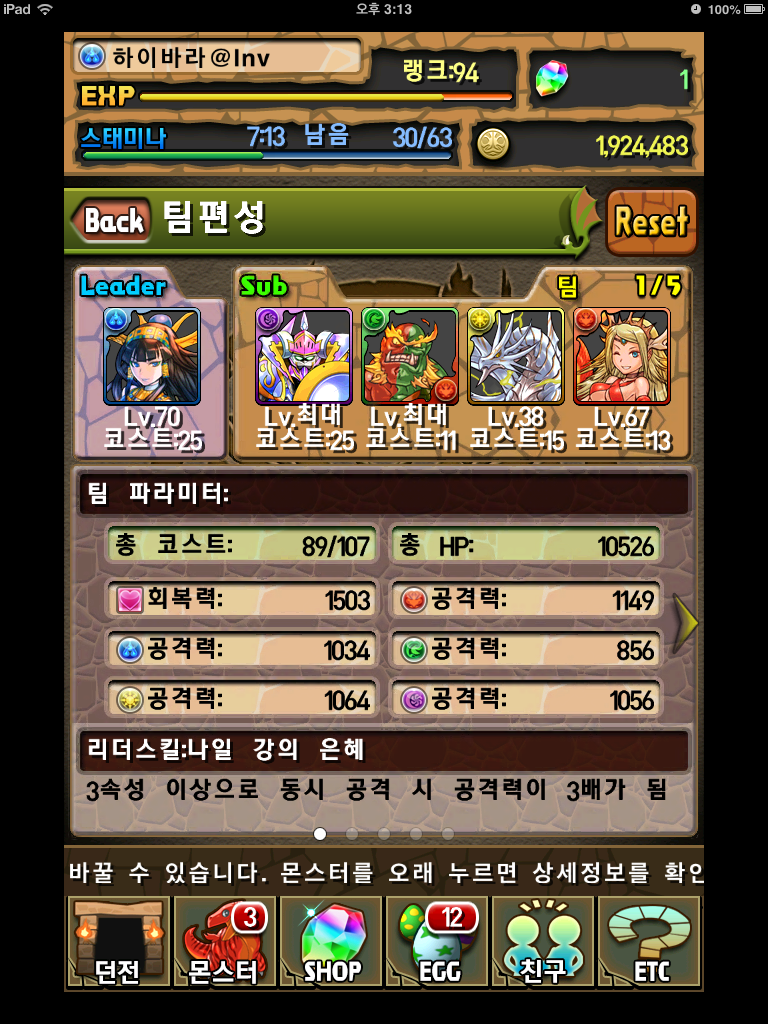Select the green ogre sub monster with cost 11

[410, 357]
